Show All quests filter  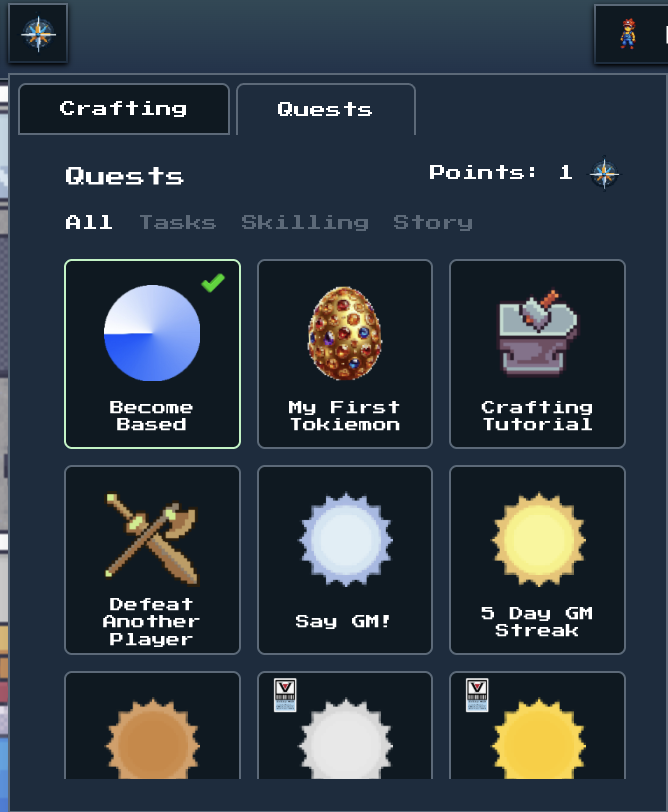point(88,222)
